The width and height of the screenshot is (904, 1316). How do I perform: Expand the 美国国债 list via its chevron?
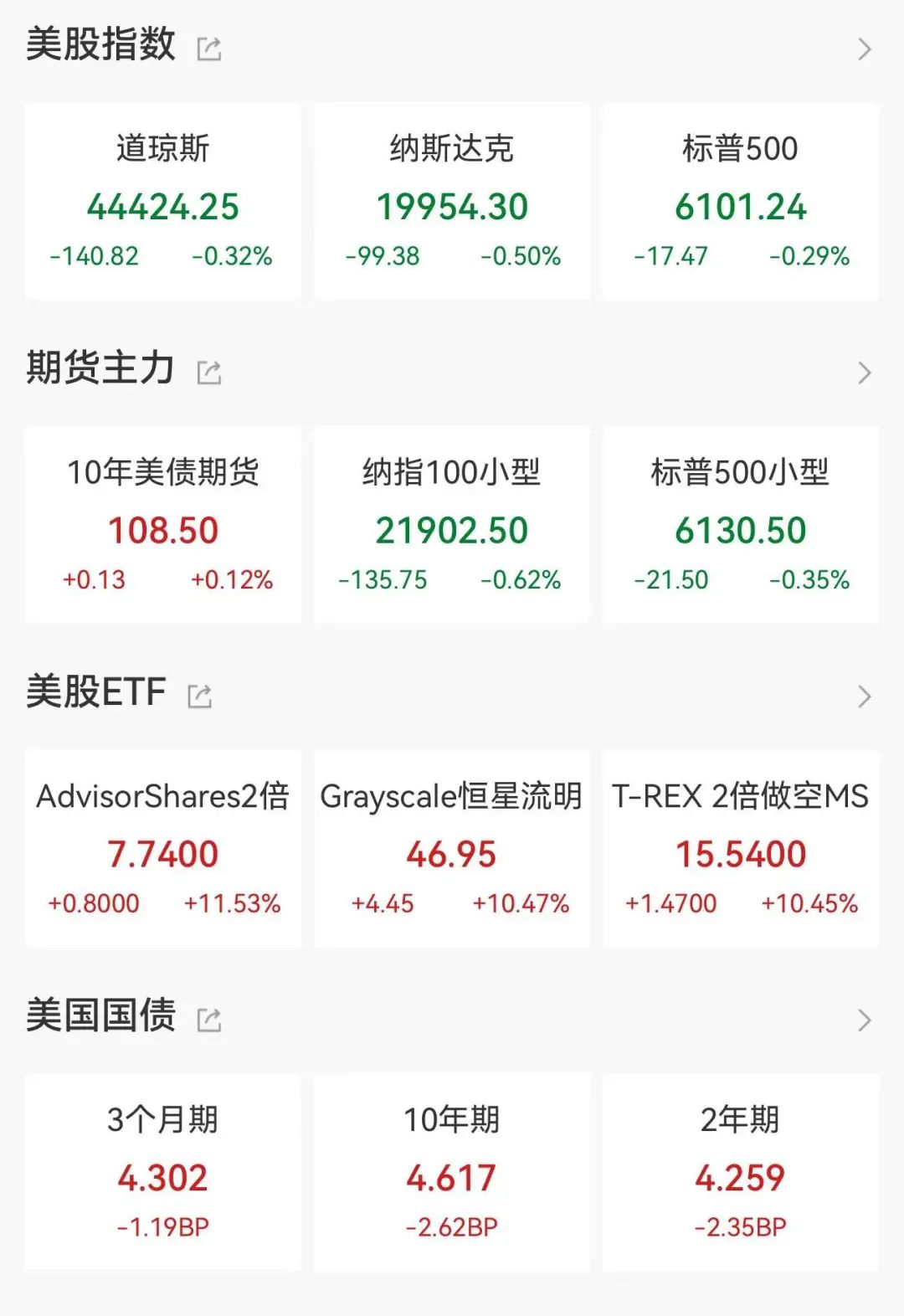tap(865, 1020)
